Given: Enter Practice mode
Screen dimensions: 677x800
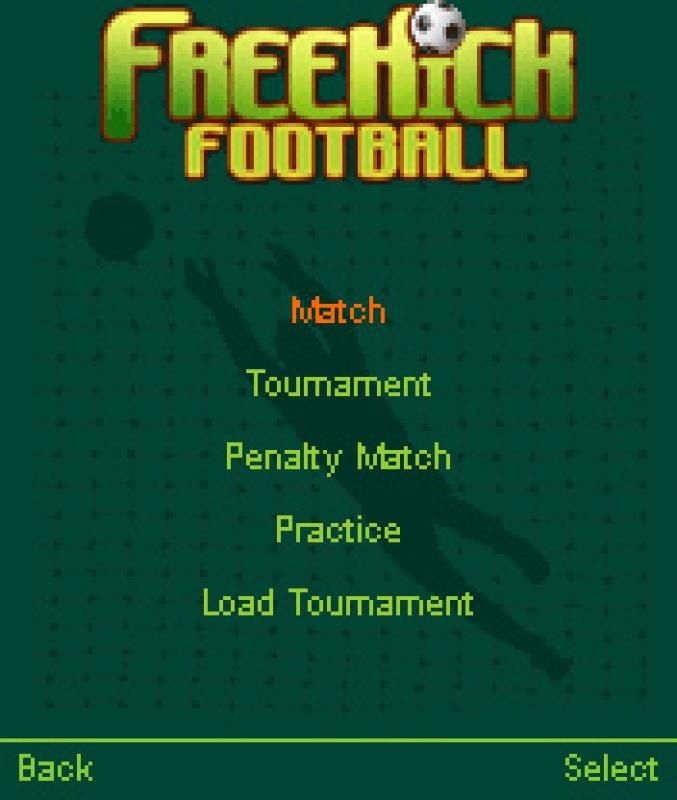Looking at the screenshot, I should pos(338,530).
